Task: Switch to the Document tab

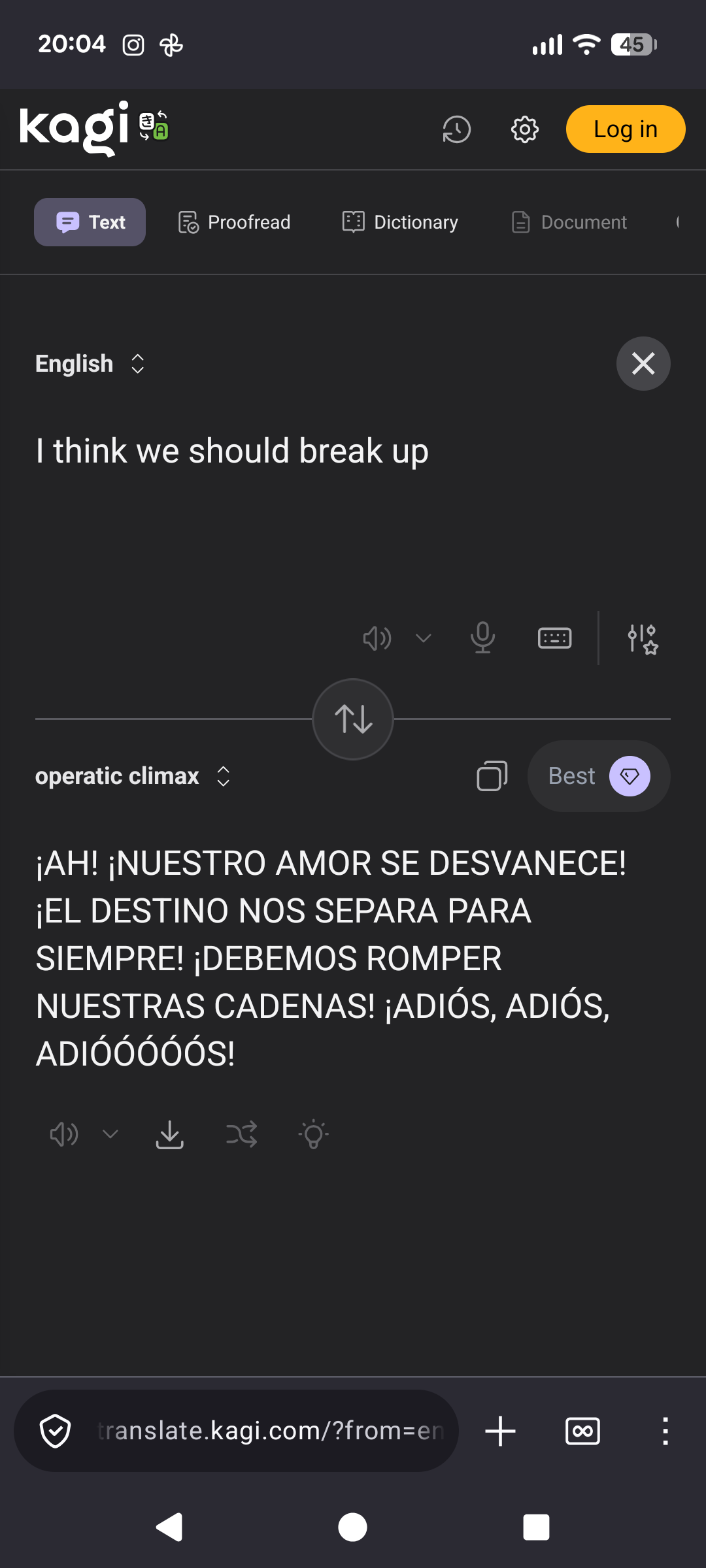Action: tap(569, 222)
